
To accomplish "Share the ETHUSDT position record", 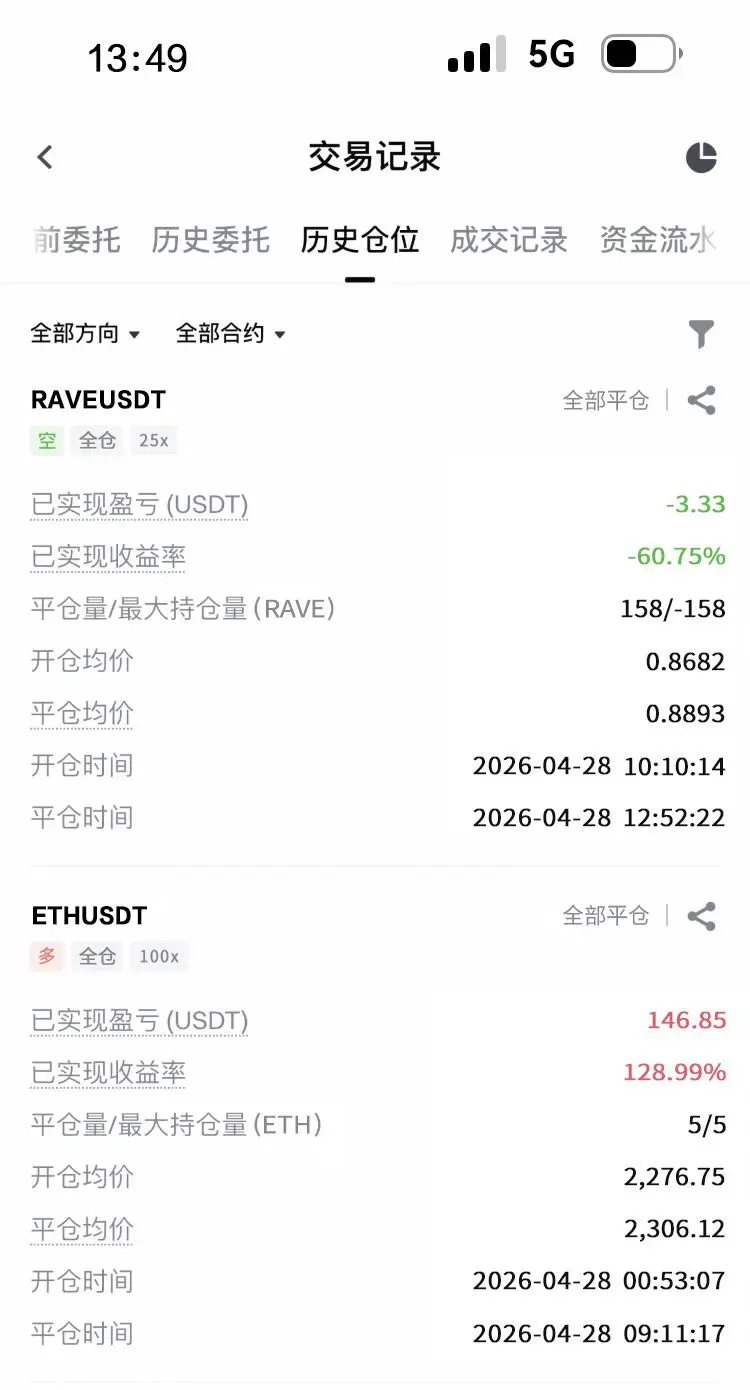I will coord(702,916).
